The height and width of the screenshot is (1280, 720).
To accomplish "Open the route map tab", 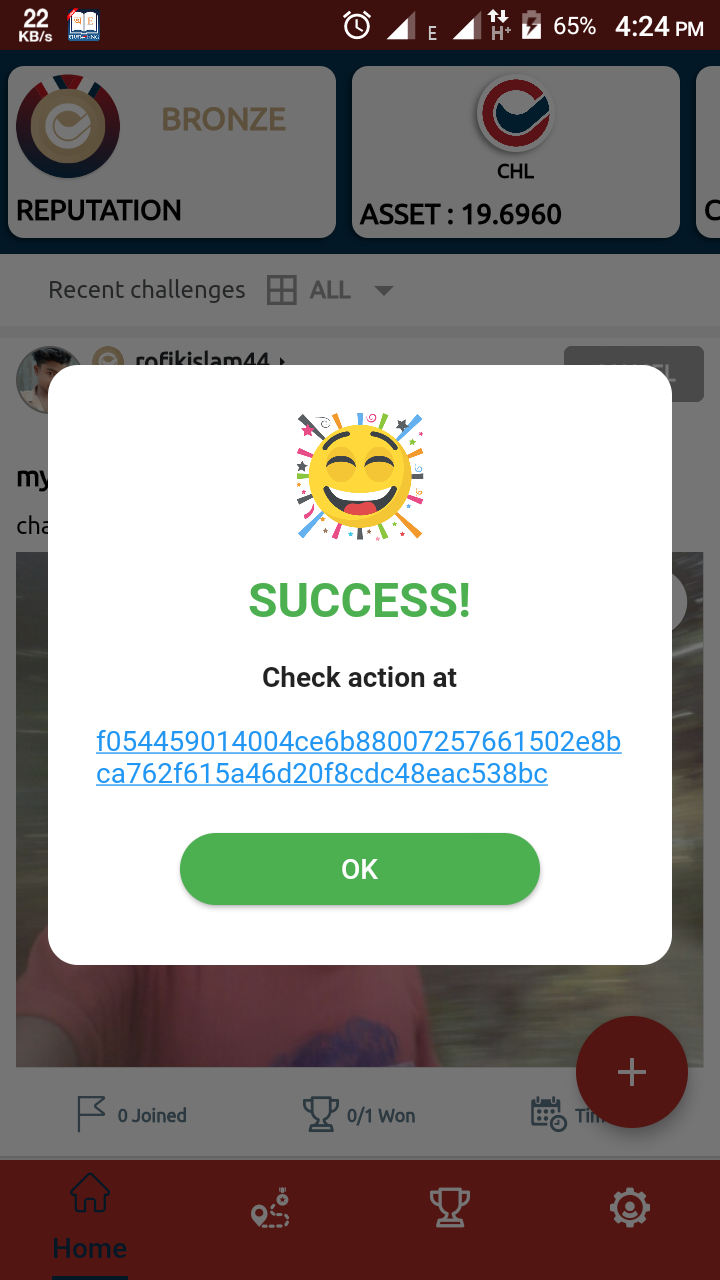I will (x=270, y=1210).
